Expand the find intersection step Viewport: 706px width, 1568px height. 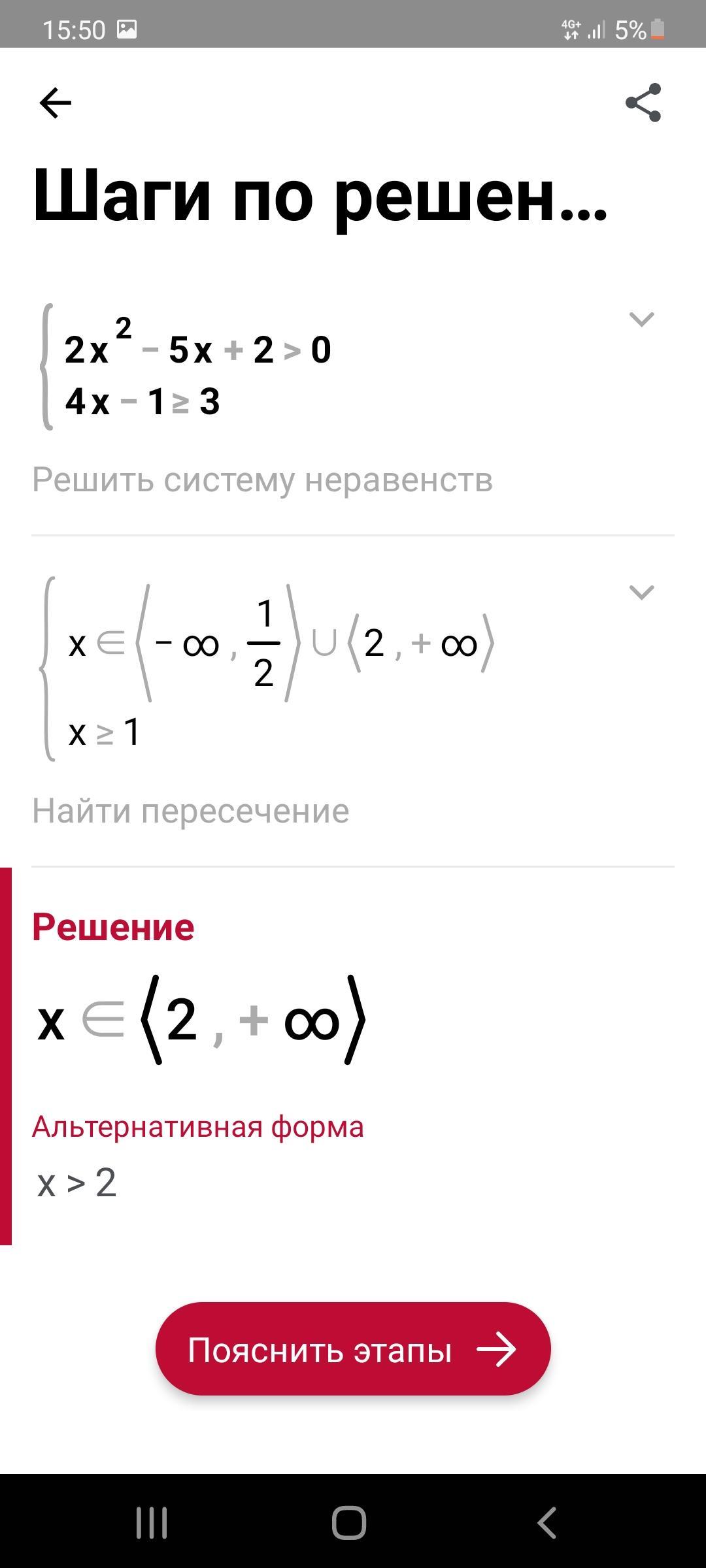tap(641, 593)
